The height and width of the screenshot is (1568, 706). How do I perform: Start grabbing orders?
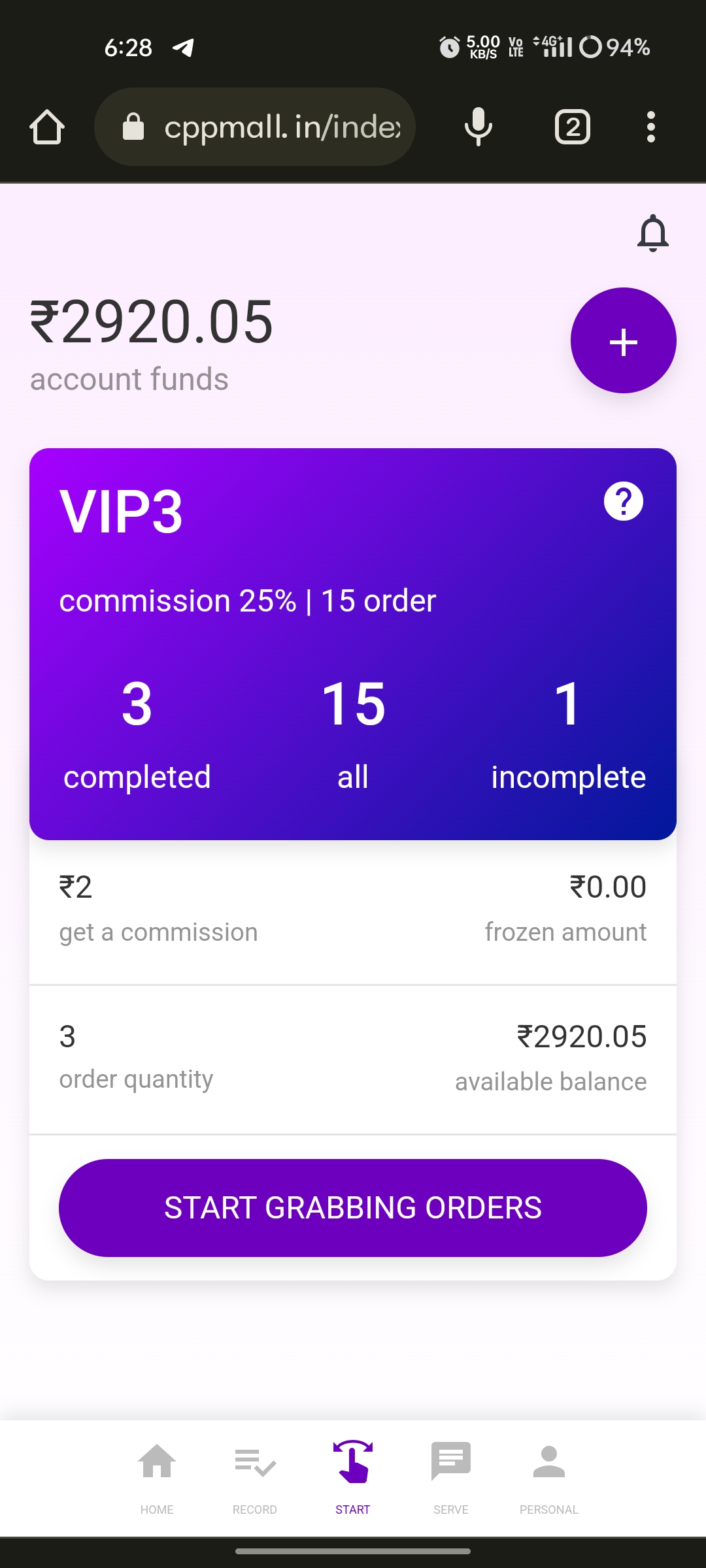(x=353, y=1207)
